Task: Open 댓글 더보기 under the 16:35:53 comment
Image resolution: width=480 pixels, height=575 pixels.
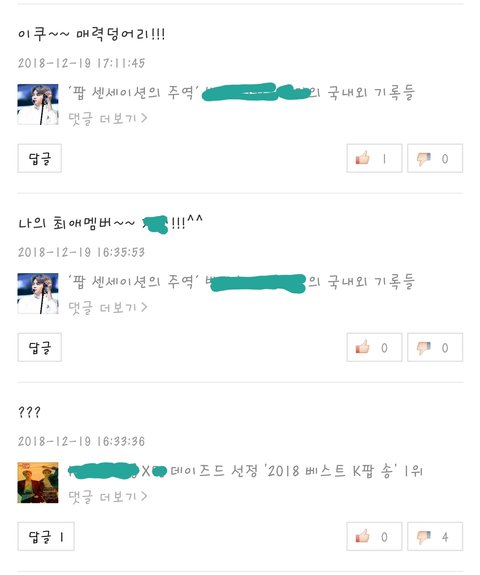Action: tap(108, 307)
